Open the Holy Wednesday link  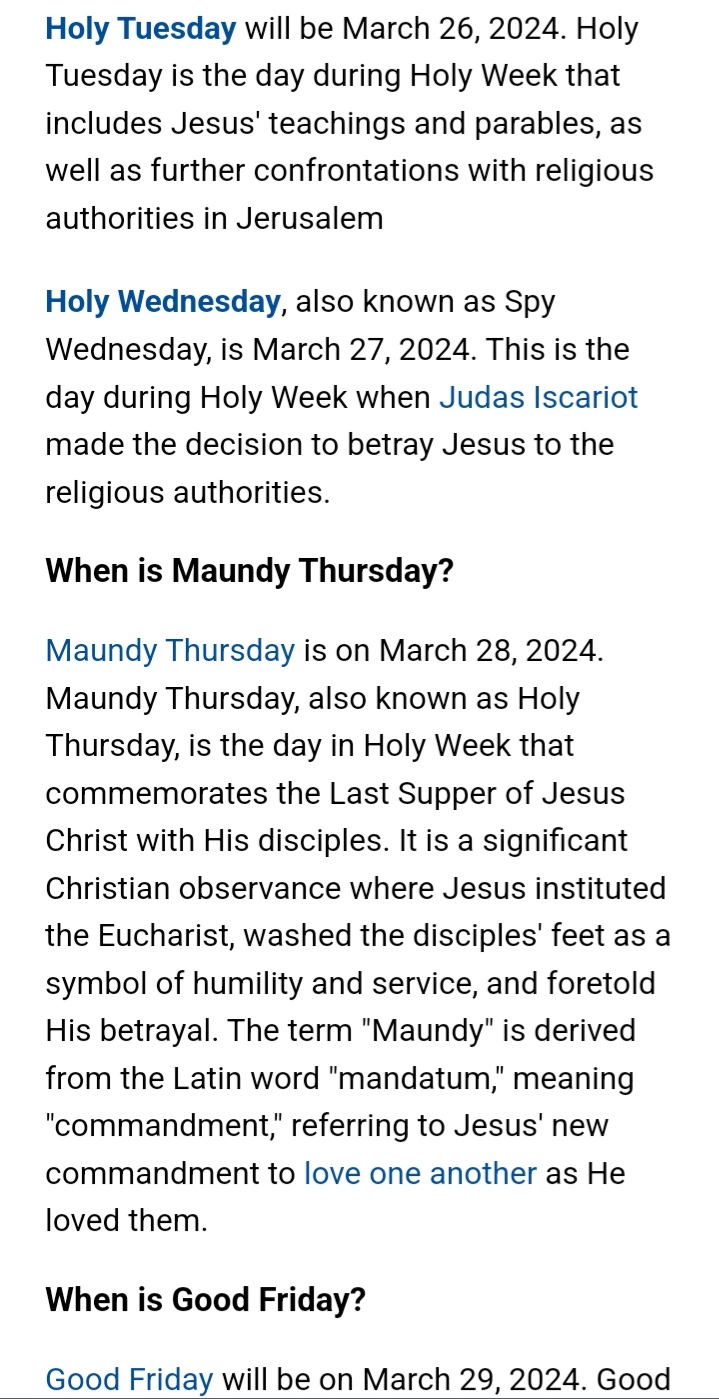click(x=163, y=301)
